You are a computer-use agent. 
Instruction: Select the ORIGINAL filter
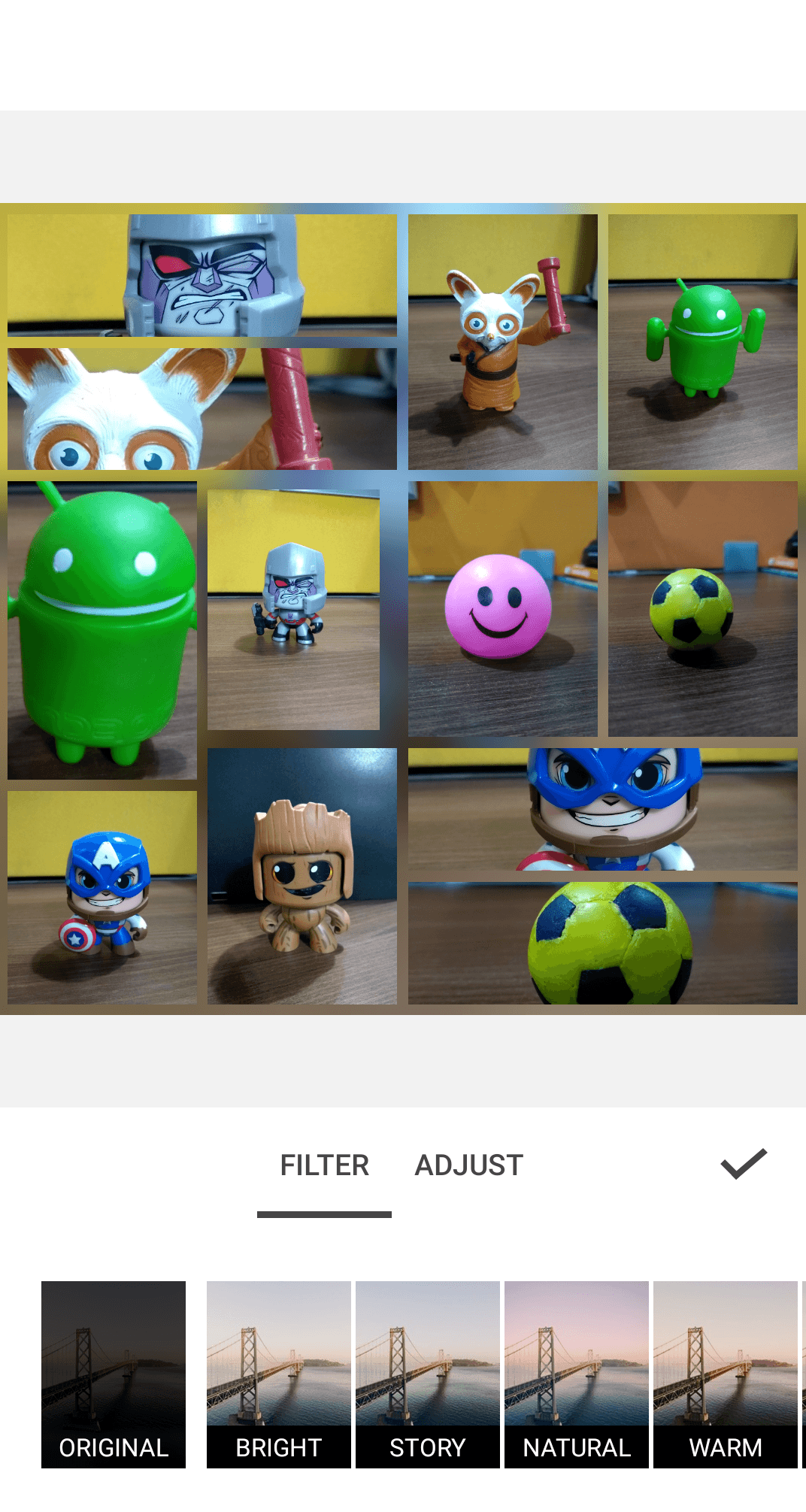click(114, 1374)
